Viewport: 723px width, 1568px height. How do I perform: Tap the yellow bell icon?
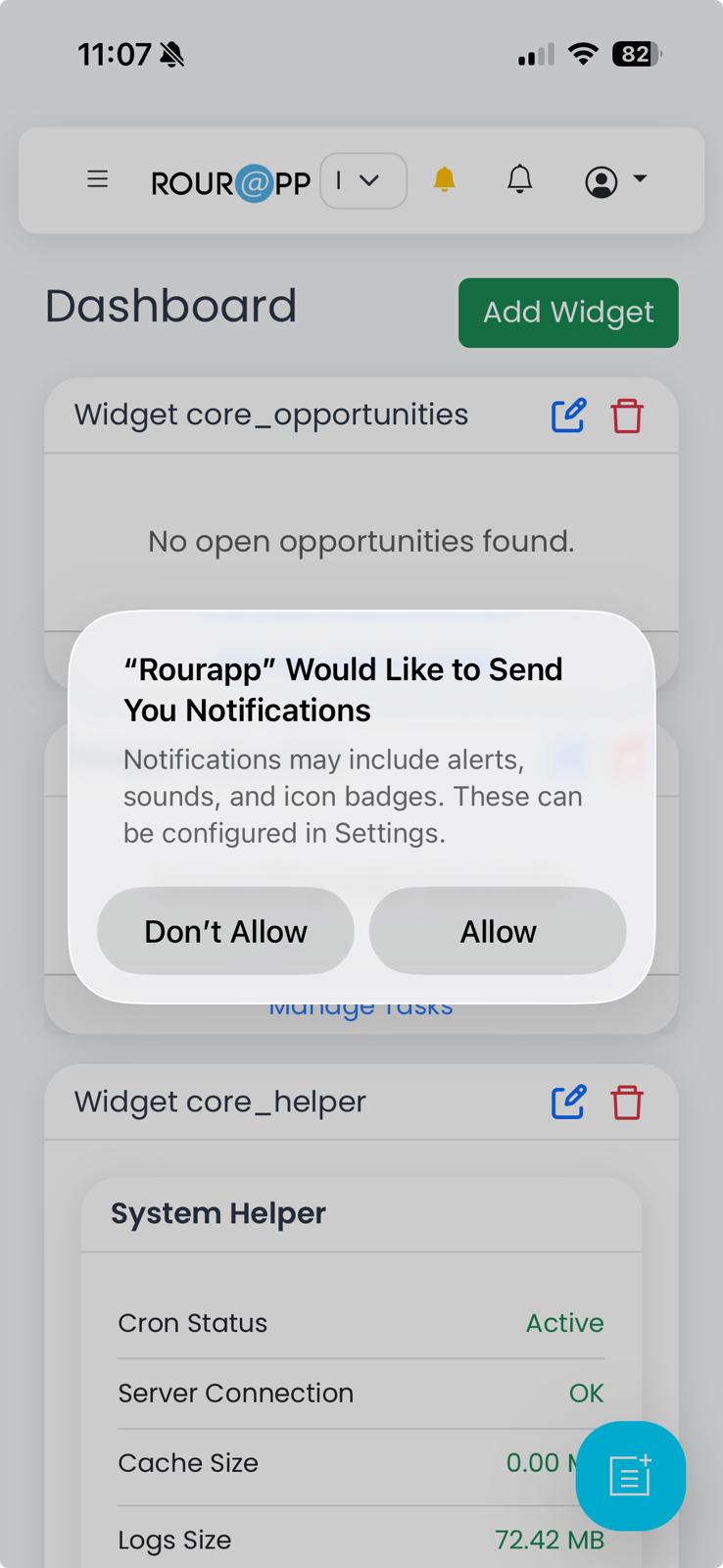point(444,179)
